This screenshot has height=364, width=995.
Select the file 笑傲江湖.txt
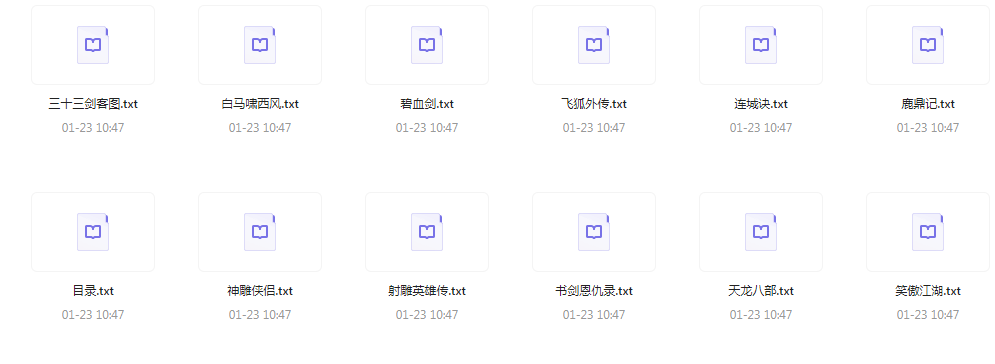[928, 232]
